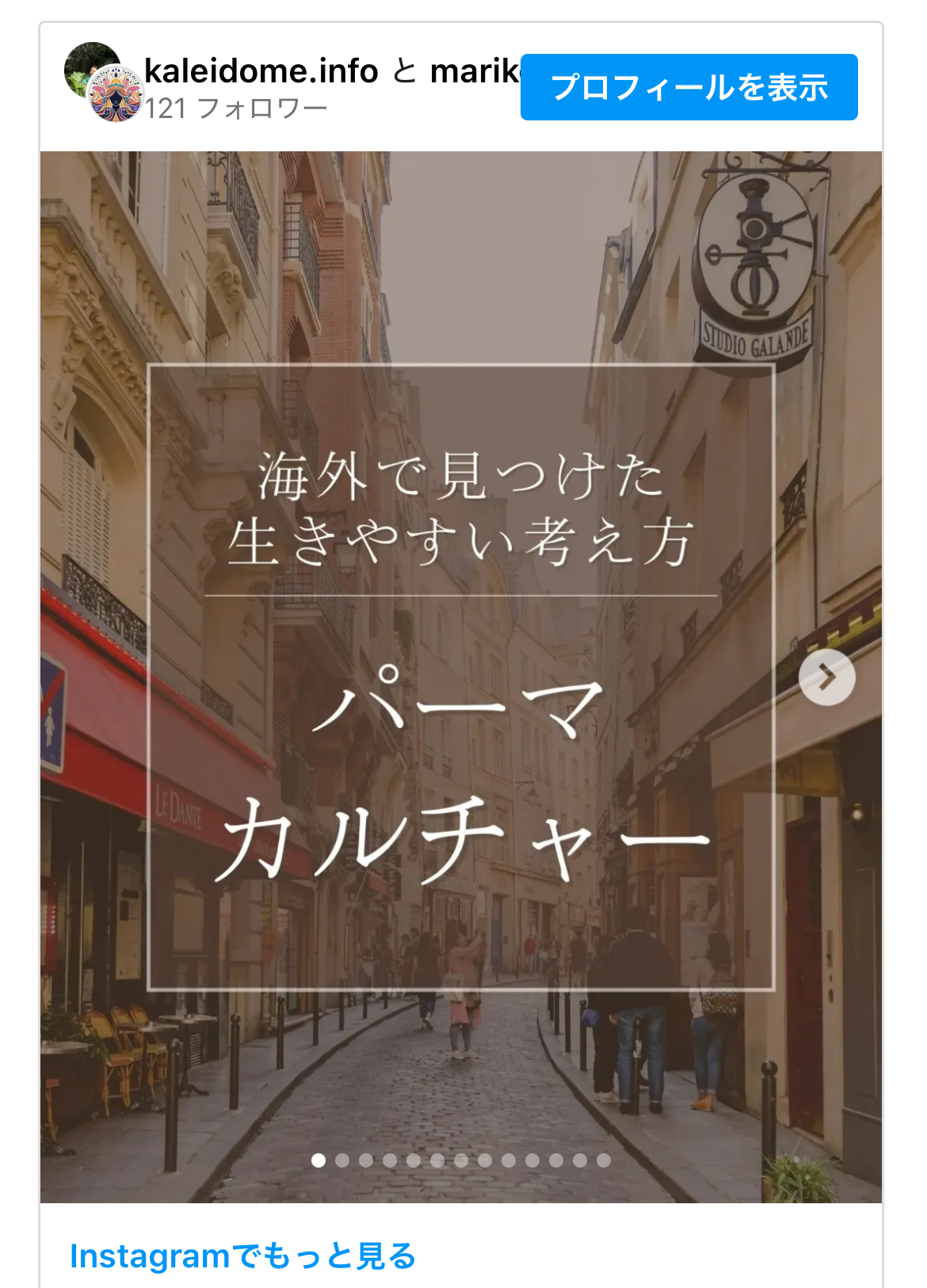Screen dimensions: 927x1288
Task: Tap the overlapping profile avatars
Action: [103, 82]
